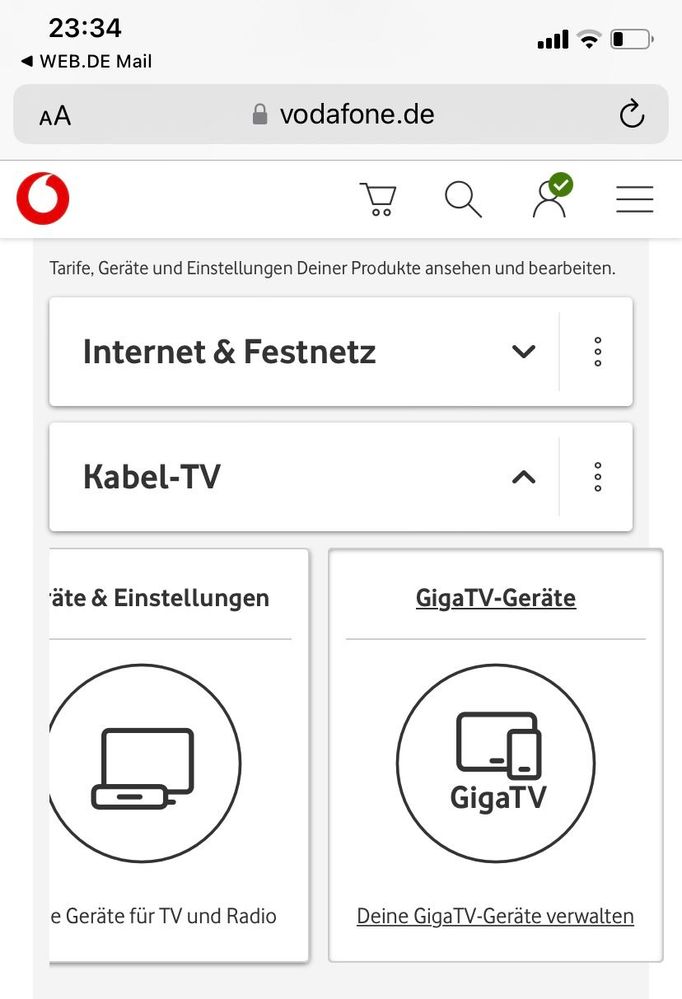
Task: Open more options for Kabel-TV
Action: click(597, 477)
